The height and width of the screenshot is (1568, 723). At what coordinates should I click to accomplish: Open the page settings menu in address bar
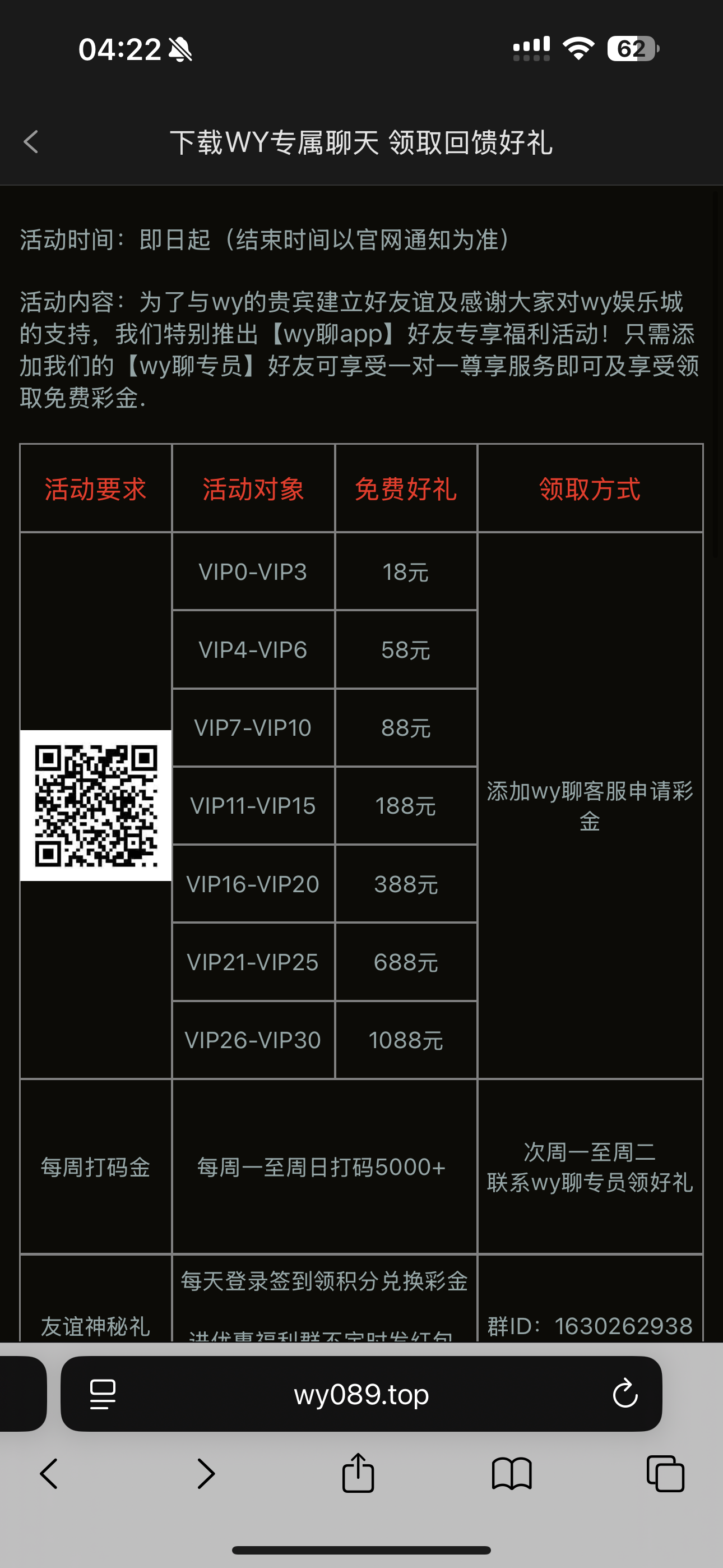coord(103,1394)
